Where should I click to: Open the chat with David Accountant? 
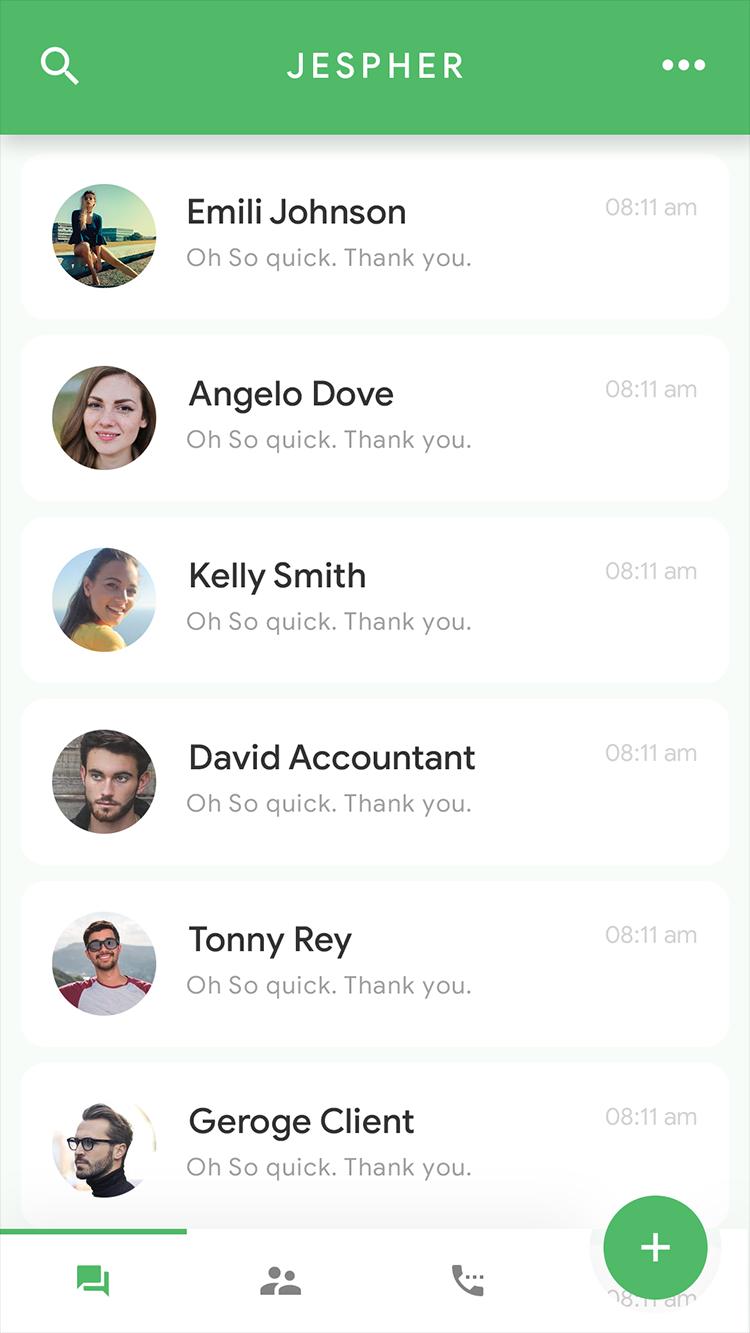374,782
